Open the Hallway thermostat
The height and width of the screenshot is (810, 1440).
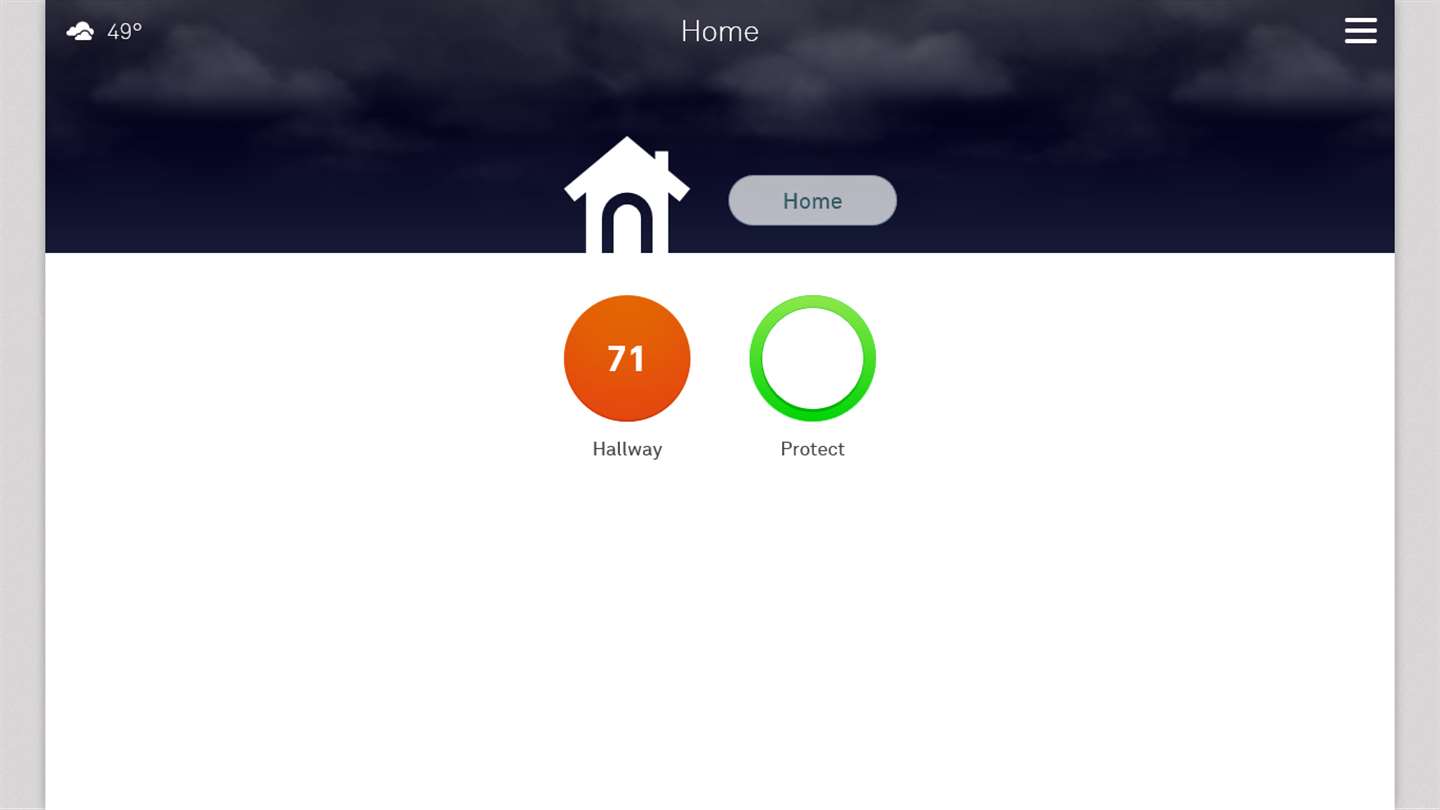coord(627,358)
